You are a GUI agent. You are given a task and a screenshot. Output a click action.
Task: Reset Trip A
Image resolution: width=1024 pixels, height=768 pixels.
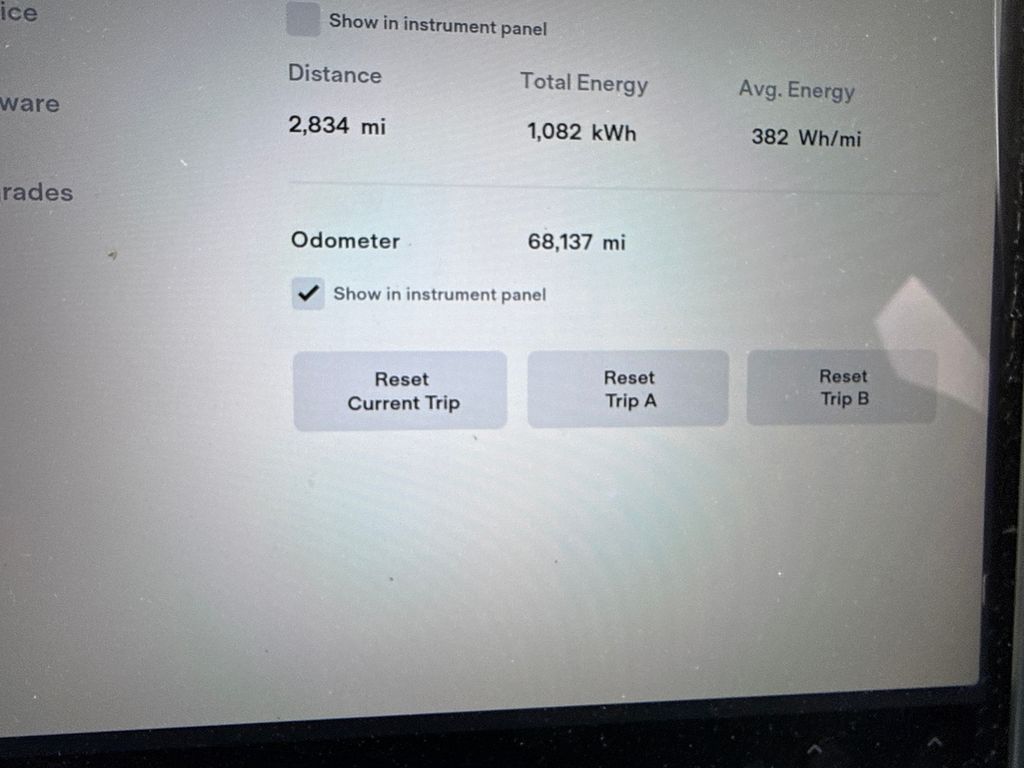point(628,389)
